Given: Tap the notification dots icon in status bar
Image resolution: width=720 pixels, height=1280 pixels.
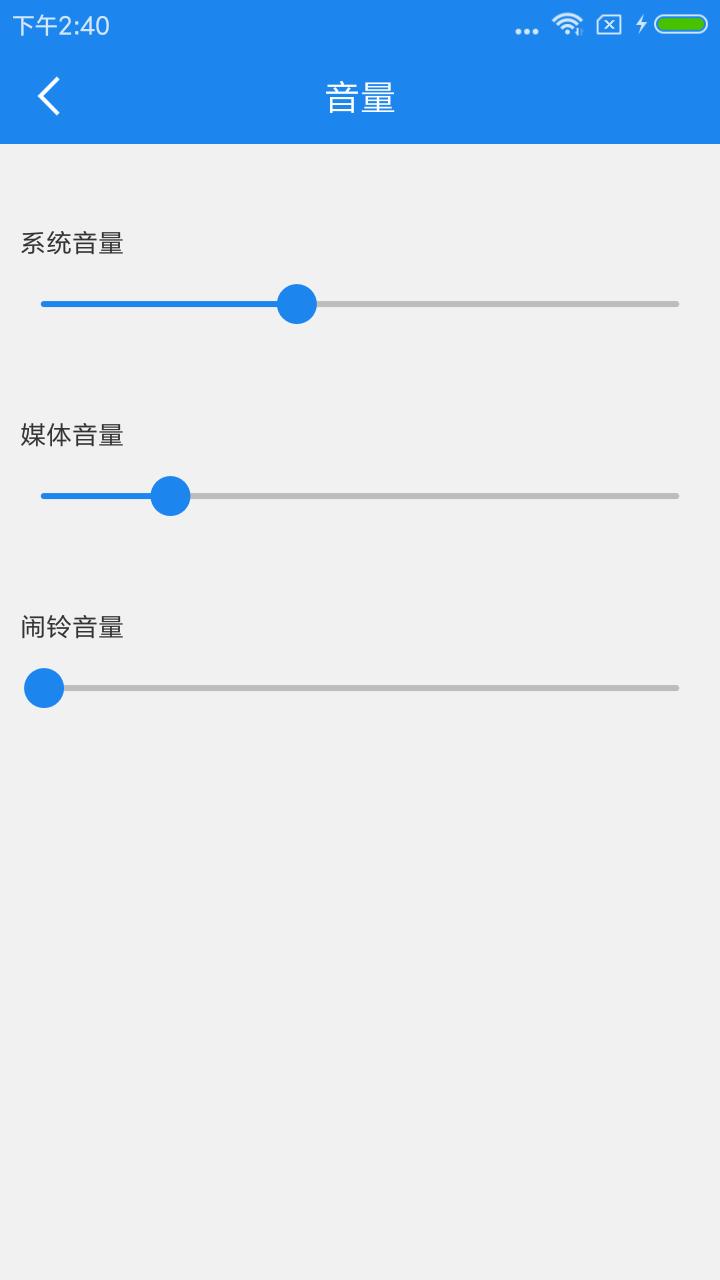Looking at the screenshot, I should [525, 30].
